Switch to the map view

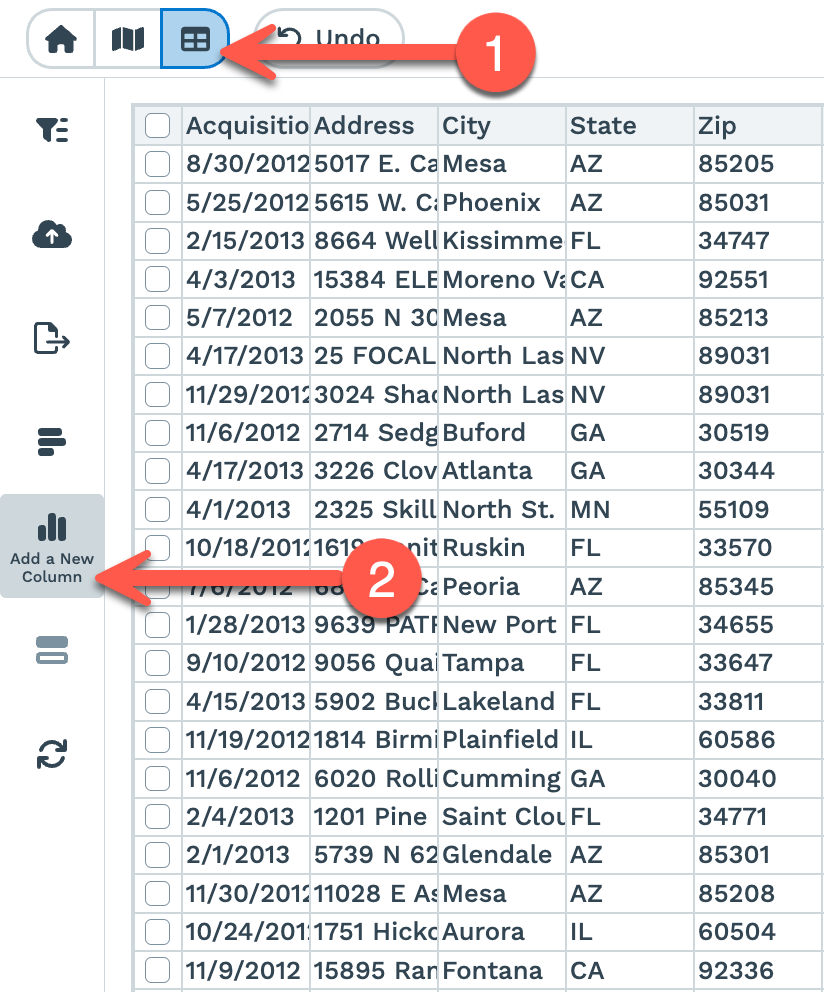[x=127, y=40]
